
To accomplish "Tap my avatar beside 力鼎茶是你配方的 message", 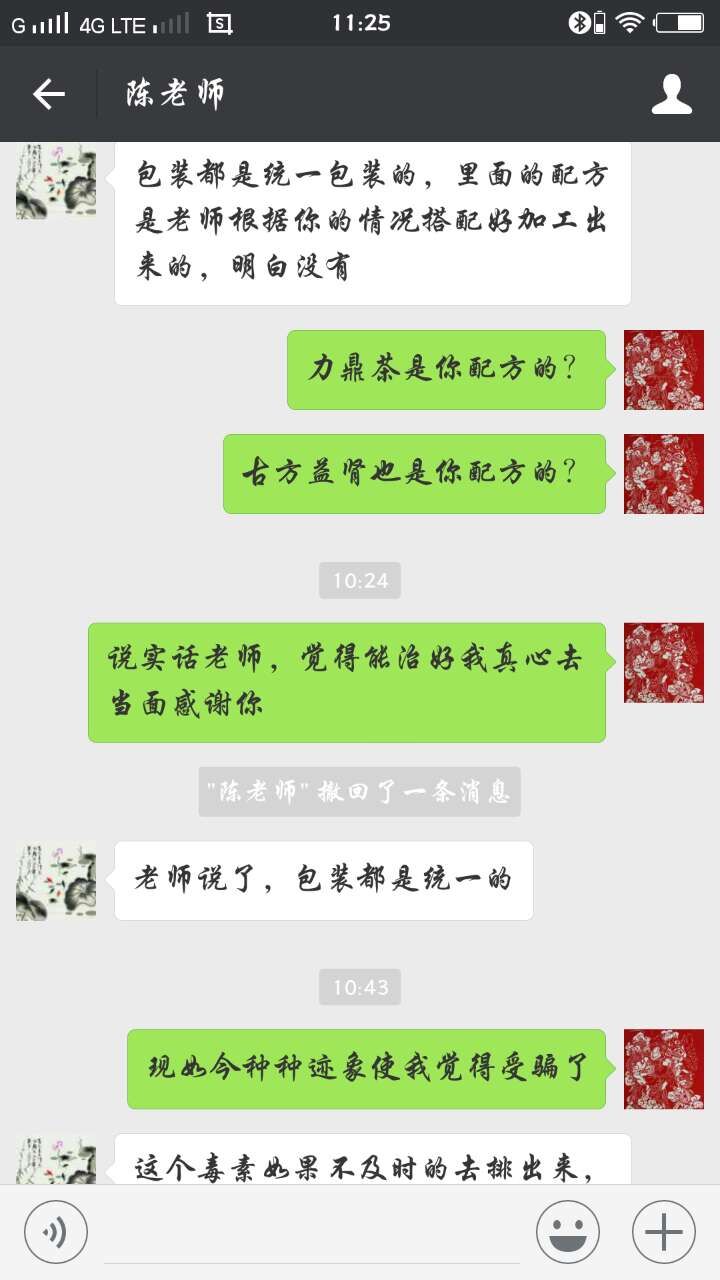I will 664,370.
